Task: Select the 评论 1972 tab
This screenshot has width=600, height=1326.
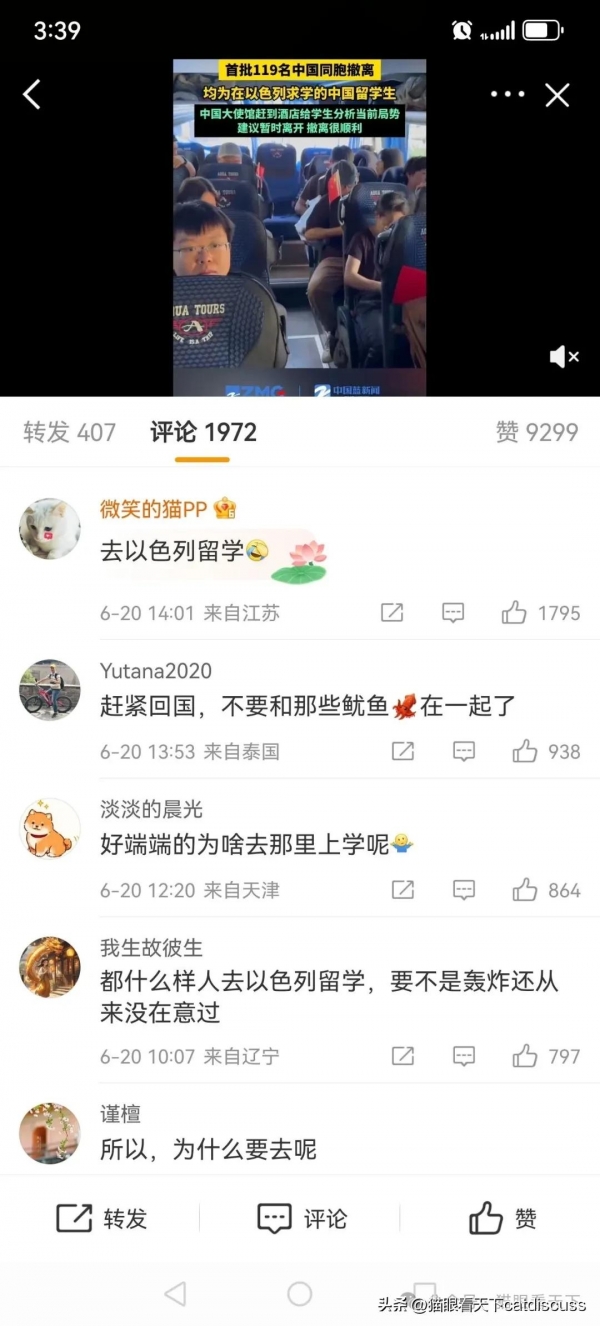Action: [203, 432]
